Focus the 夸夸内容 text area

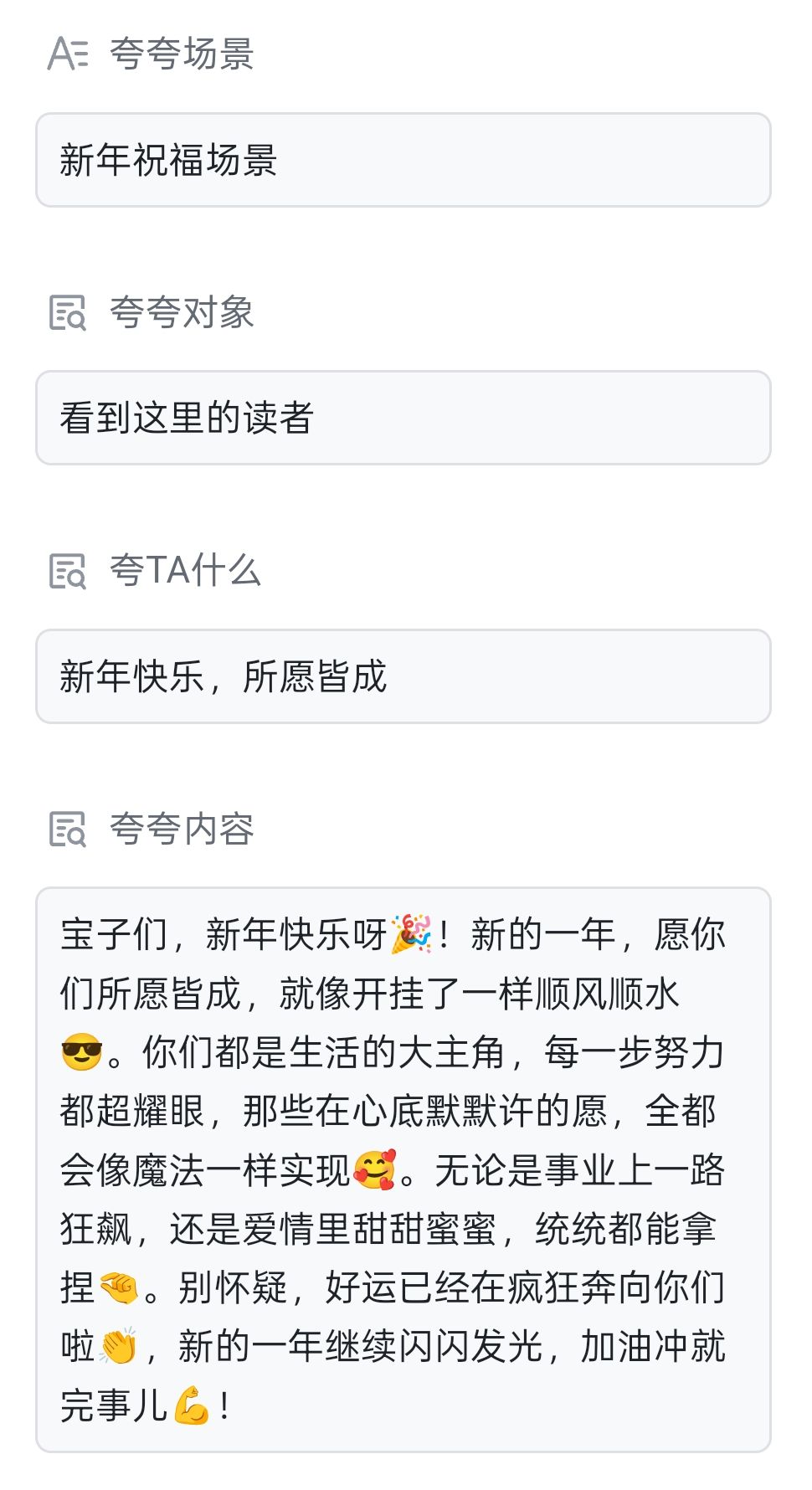point(403,1169)
